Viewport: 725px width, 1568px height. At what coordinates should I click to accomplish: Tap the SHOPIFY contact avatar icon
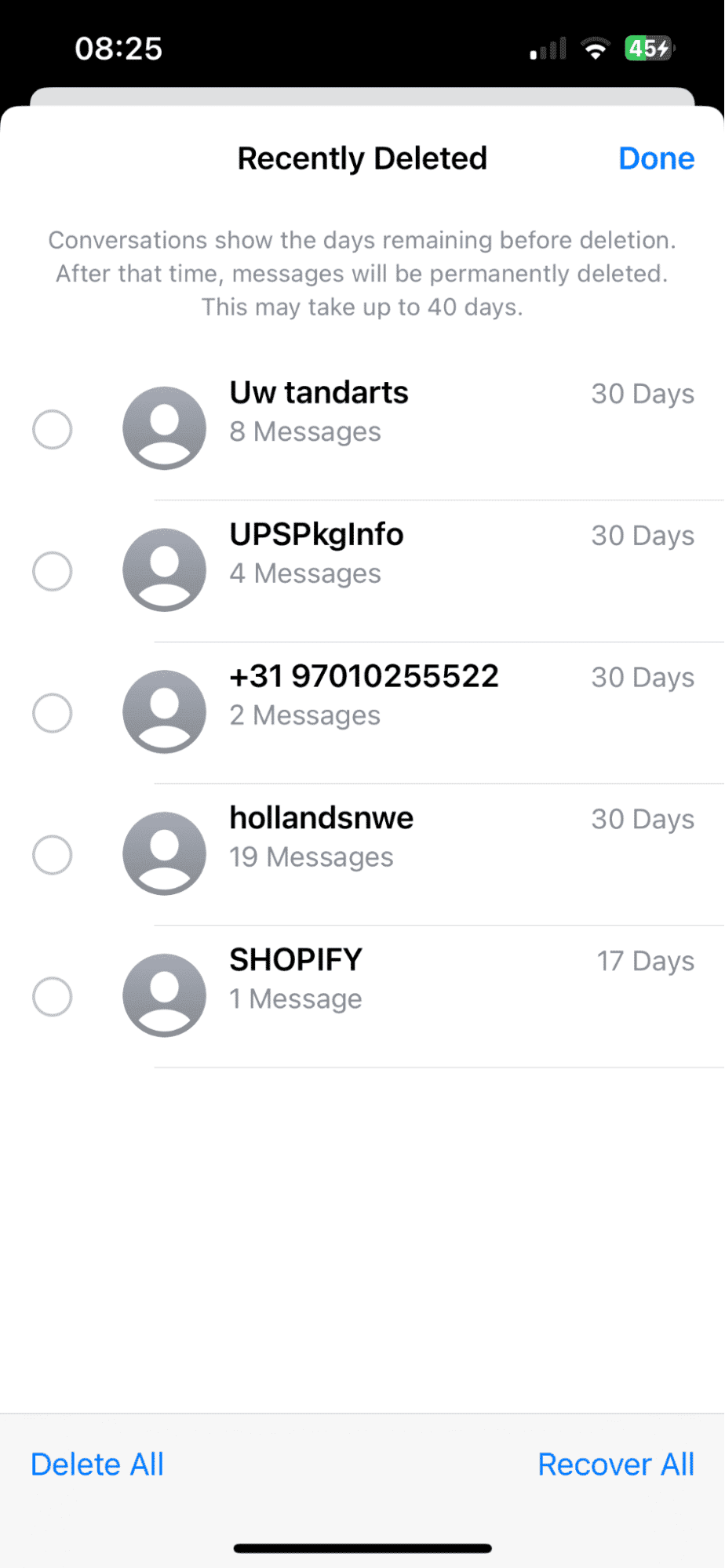coord(164,995)
